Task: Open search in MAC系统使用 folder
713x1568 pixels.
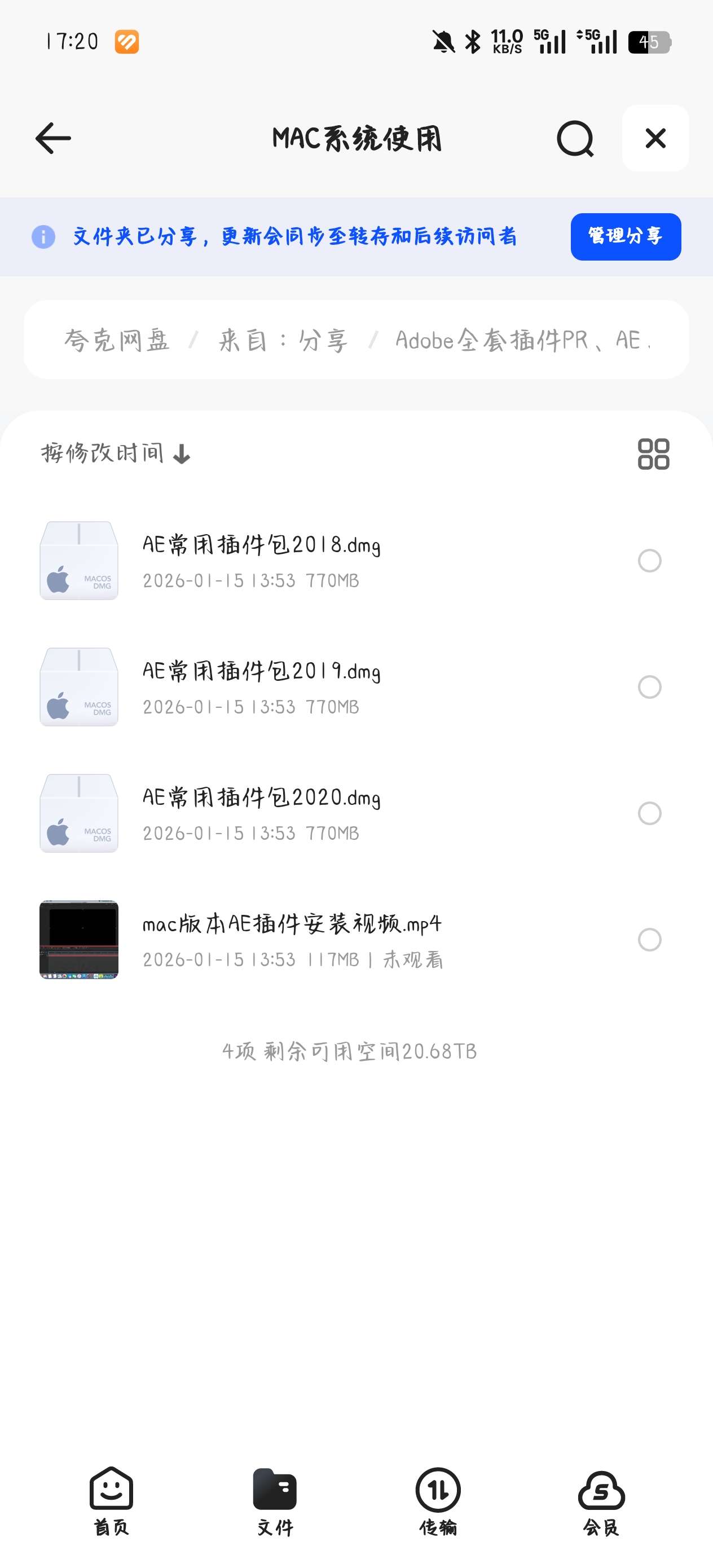Action: 575,139
